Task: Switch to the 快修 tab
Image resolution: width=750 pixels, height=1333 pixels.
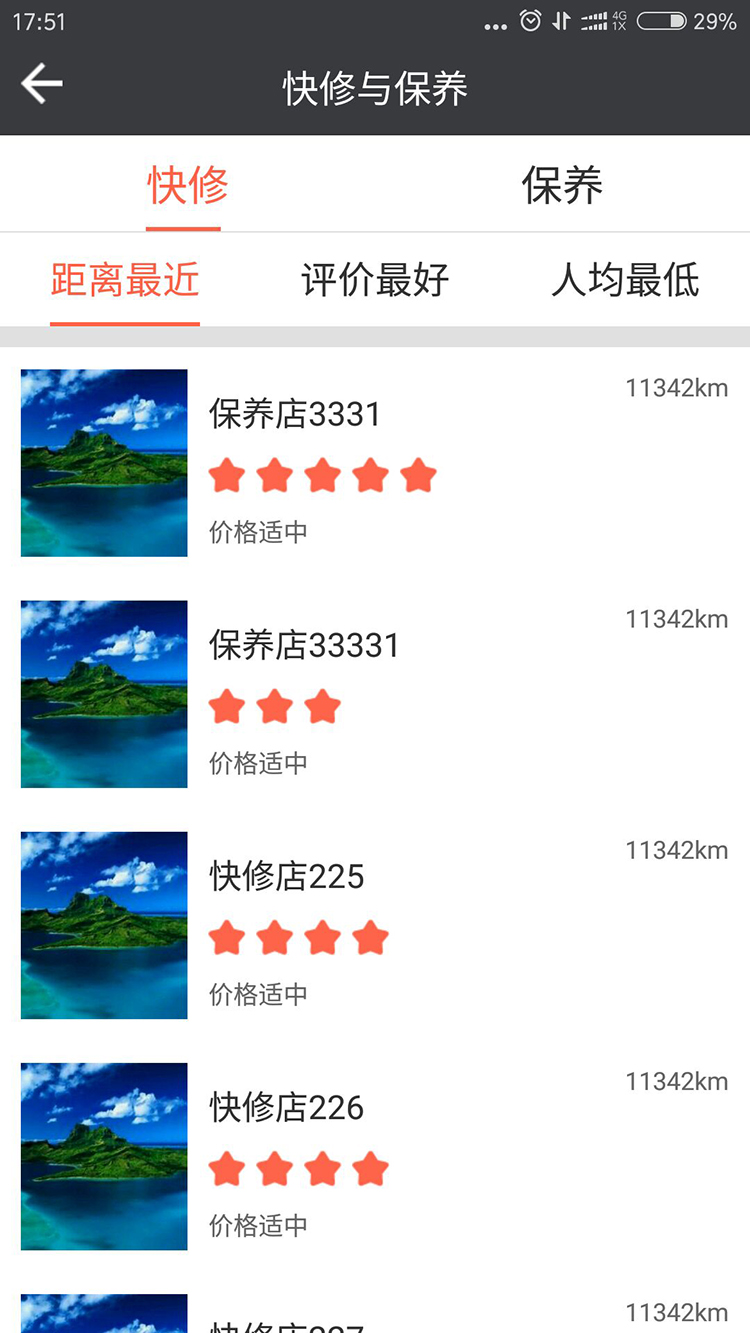Action: 188,186
